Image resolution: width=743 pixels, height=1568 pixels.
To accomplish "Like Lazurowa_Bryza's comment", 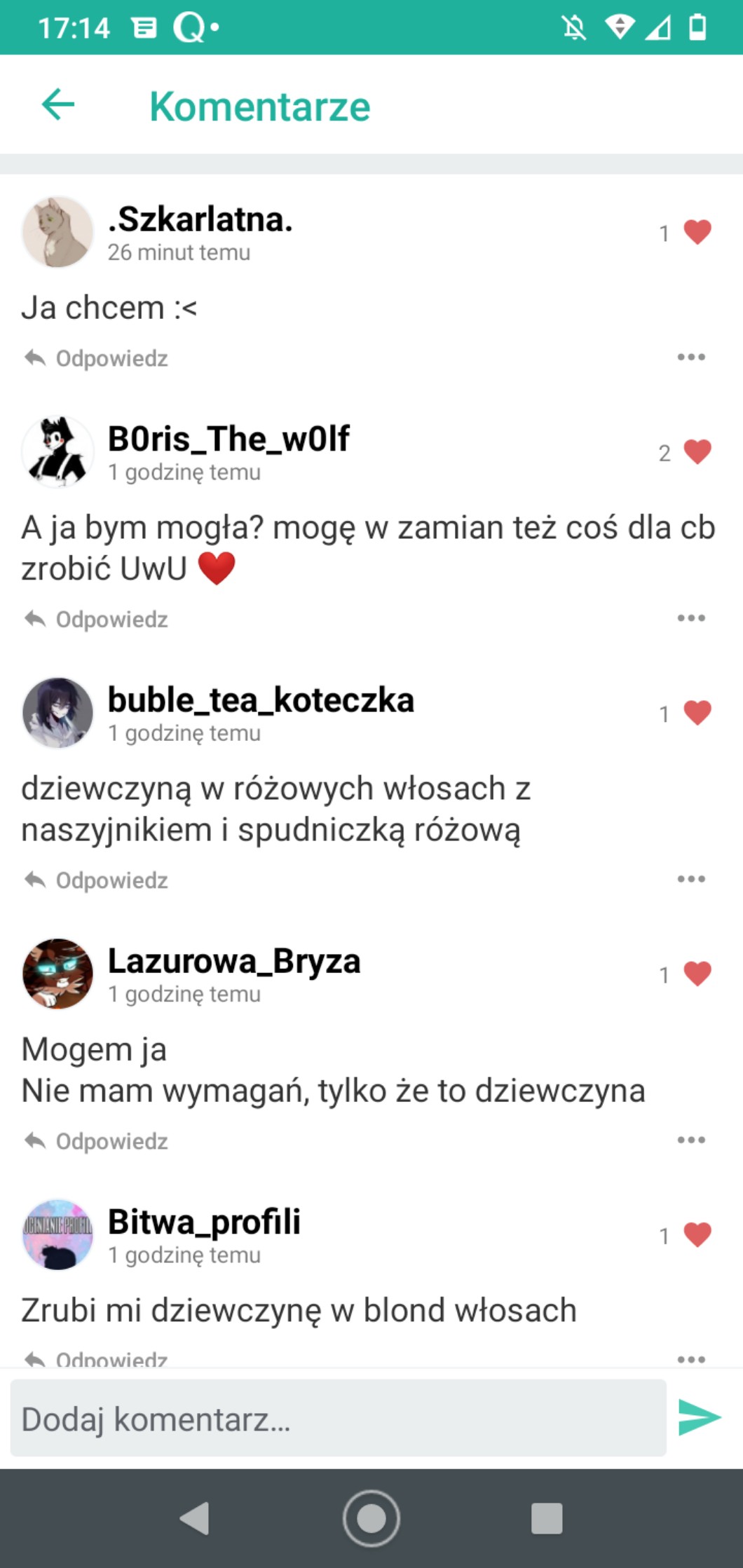I will (697, 974).
